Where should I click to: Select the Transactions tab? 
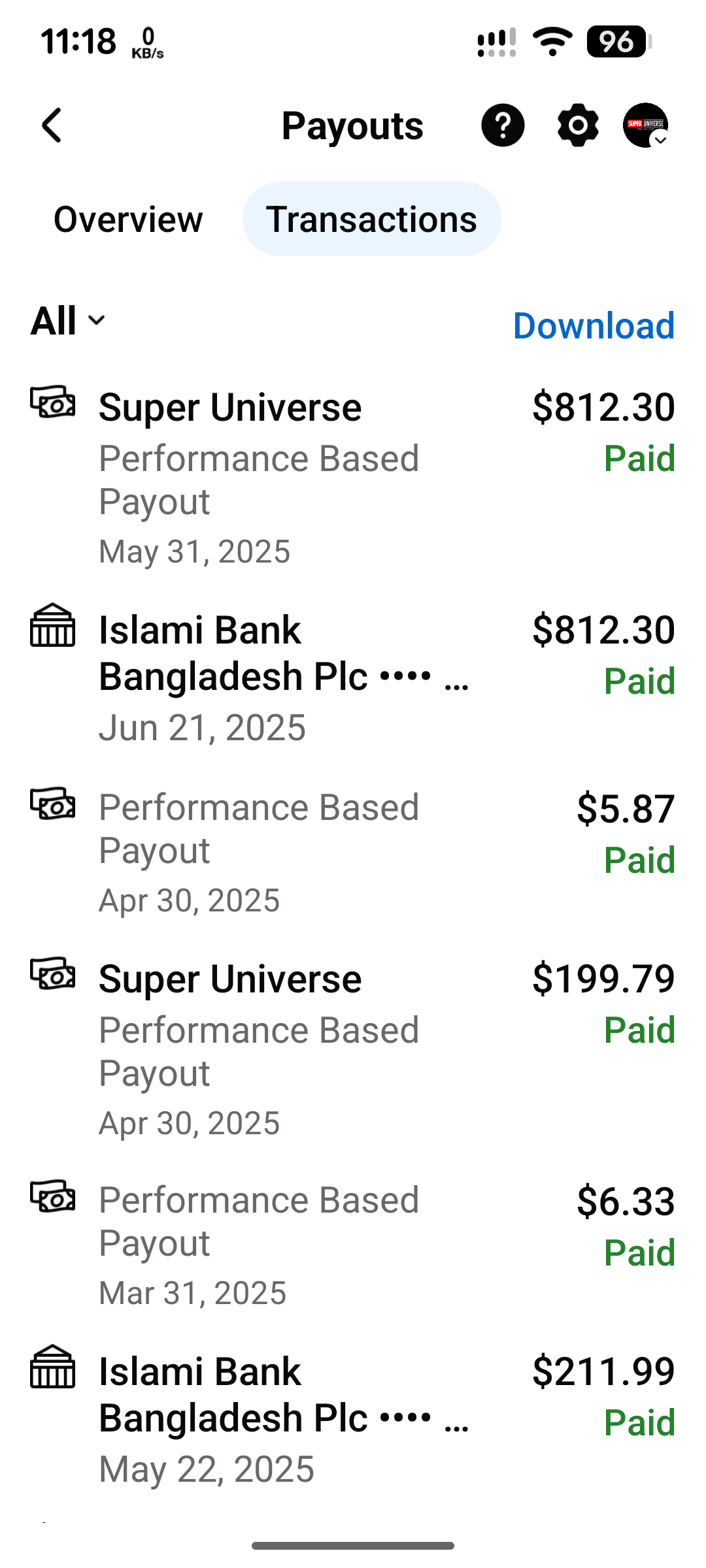click(371, 219)
